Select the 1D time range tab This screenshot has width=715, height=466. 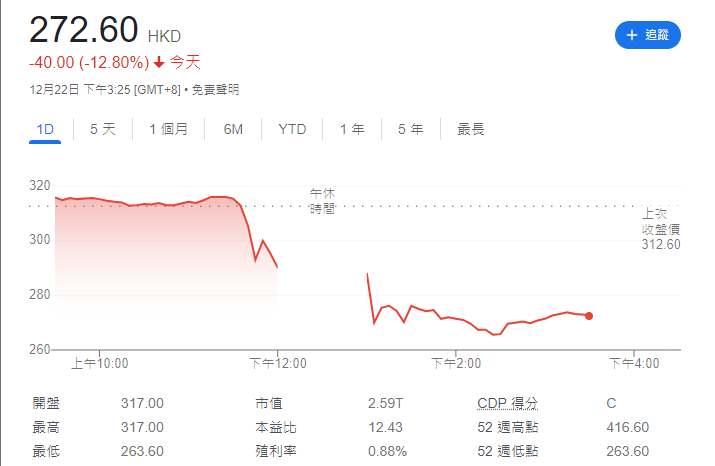tap(45, 129)
